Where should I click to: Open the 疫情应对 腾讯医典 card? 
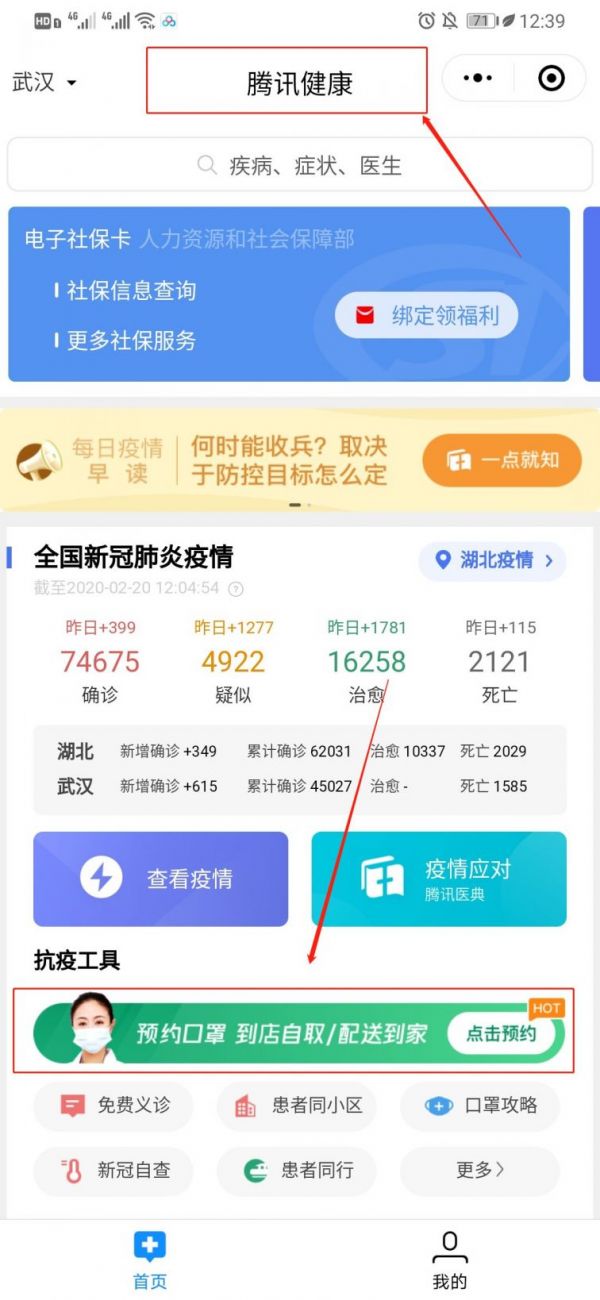point(438,879)
